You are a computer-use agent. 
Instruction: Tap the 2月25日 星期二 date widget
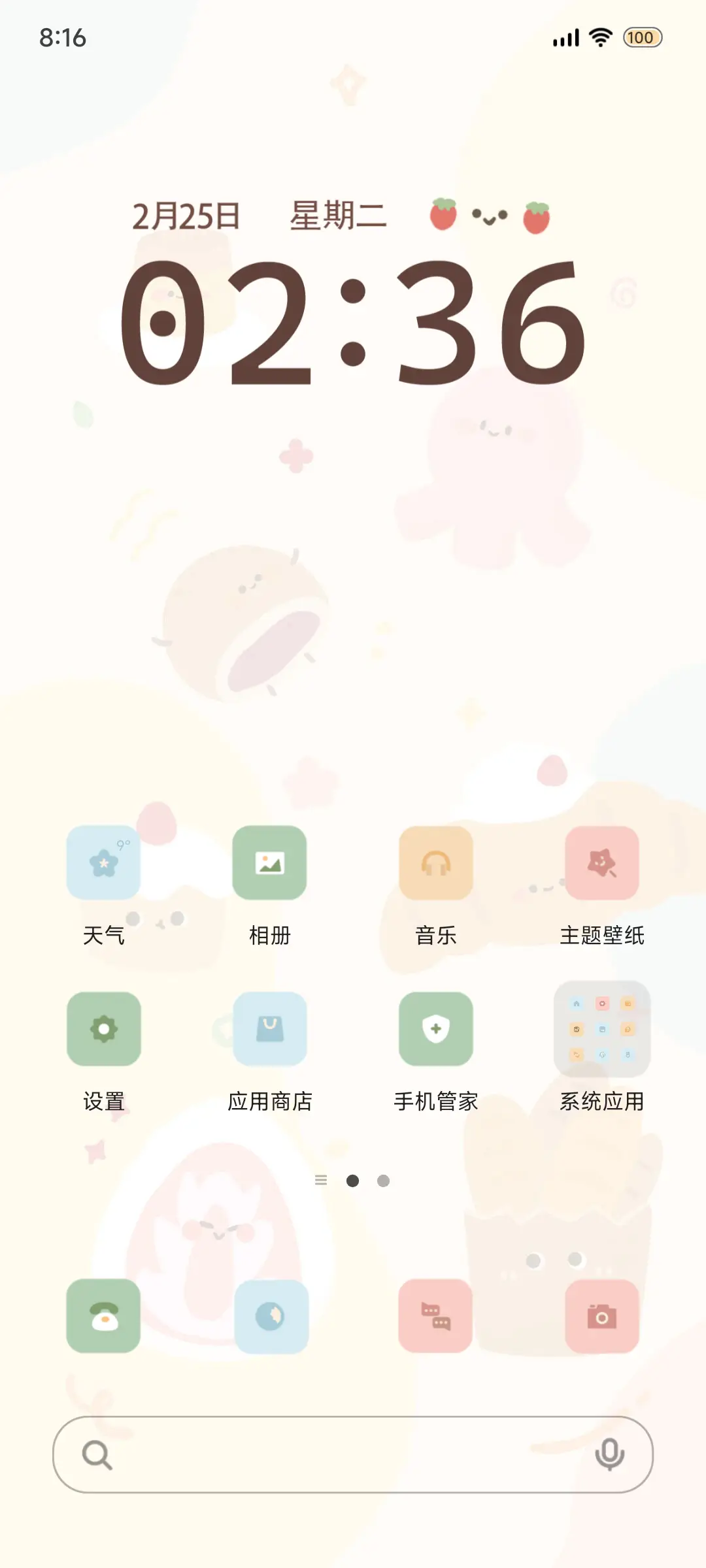point(261,216)
